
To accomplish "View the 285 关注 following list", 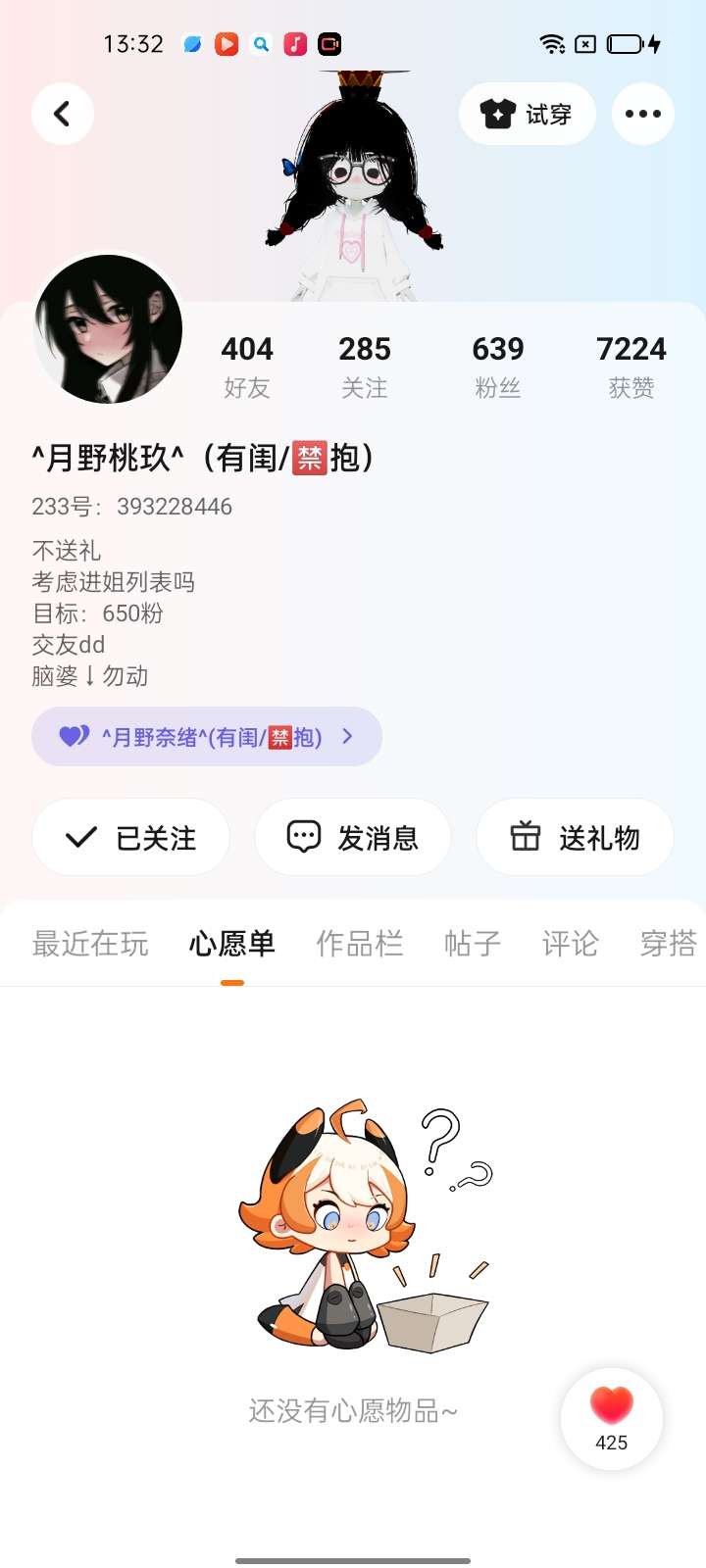I will [x=365, y=367].
